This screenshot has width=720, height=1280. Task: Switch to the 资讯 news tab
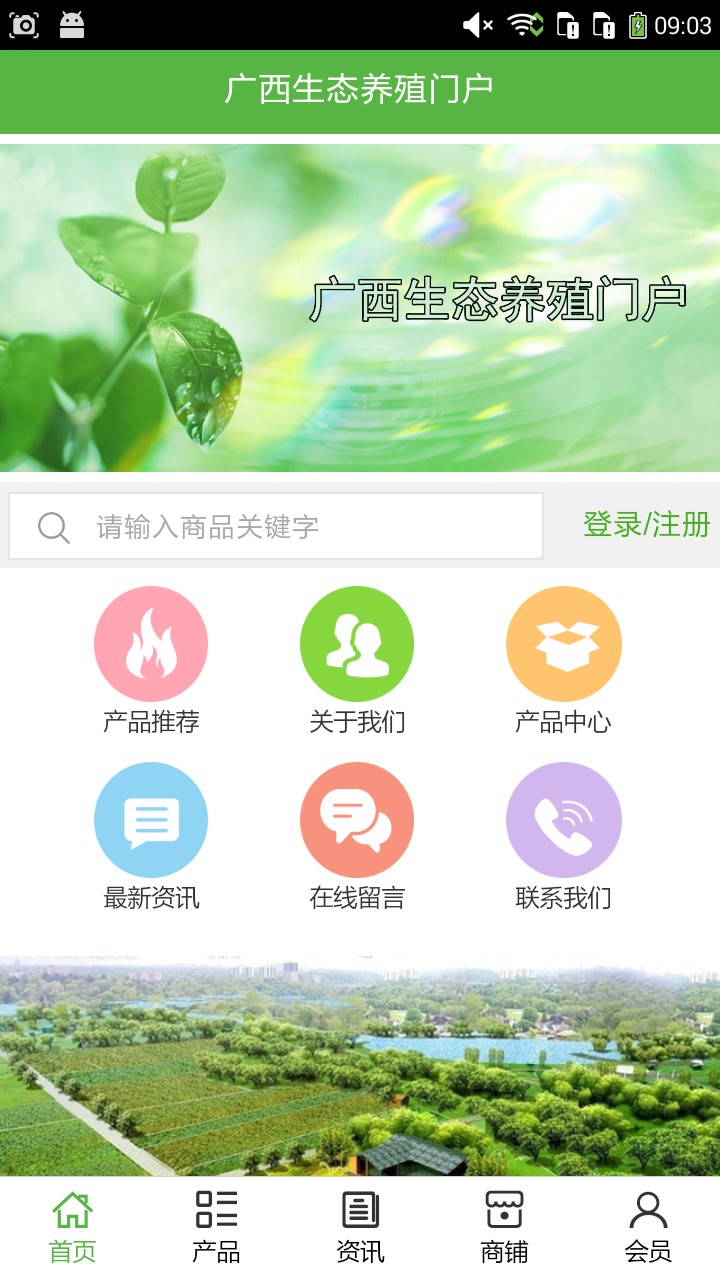360,1228
